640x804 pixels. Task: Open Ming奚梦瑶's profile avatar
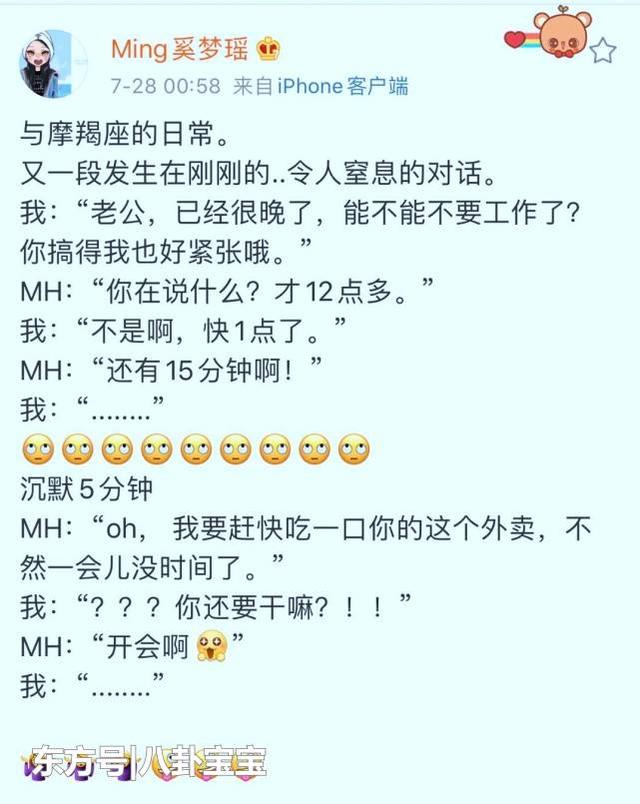tap(52, 65)
